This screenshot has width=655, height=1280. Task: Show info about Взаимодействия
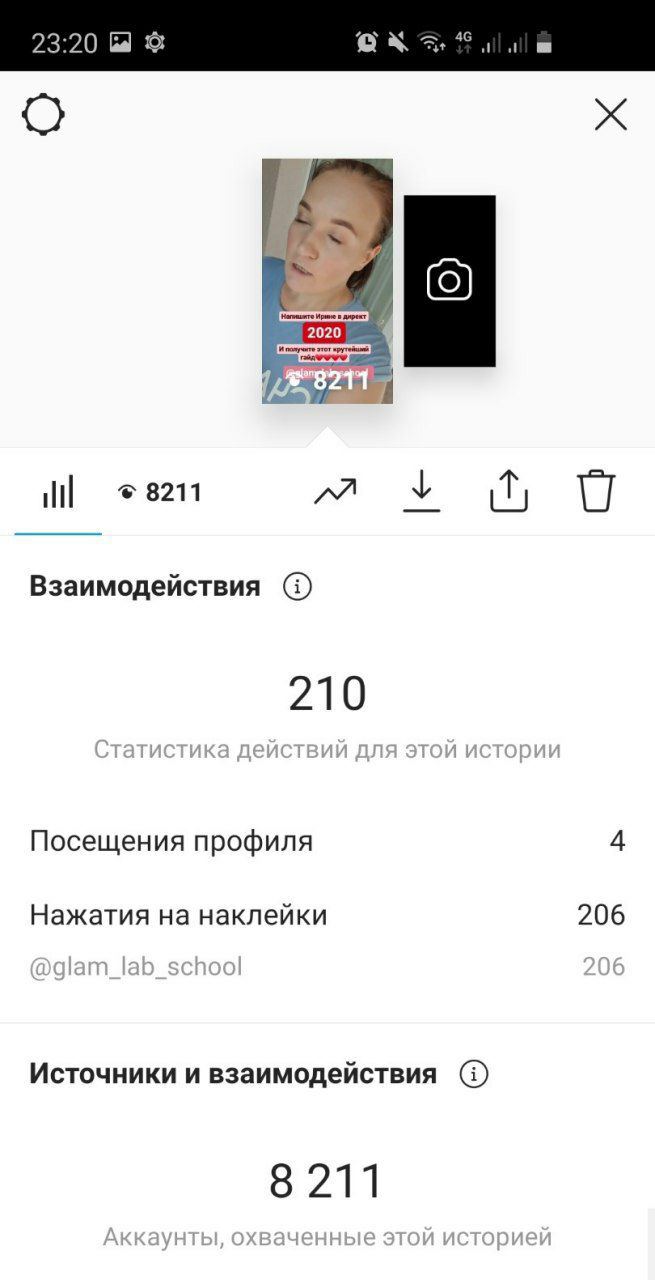(x=297, y=586)
